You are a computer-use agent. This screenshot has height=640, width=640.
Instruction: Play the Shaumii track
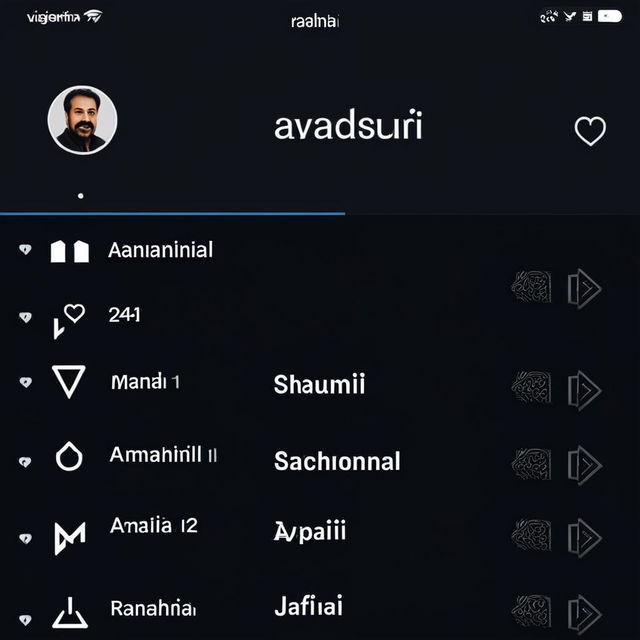click(x=584, y=390)
